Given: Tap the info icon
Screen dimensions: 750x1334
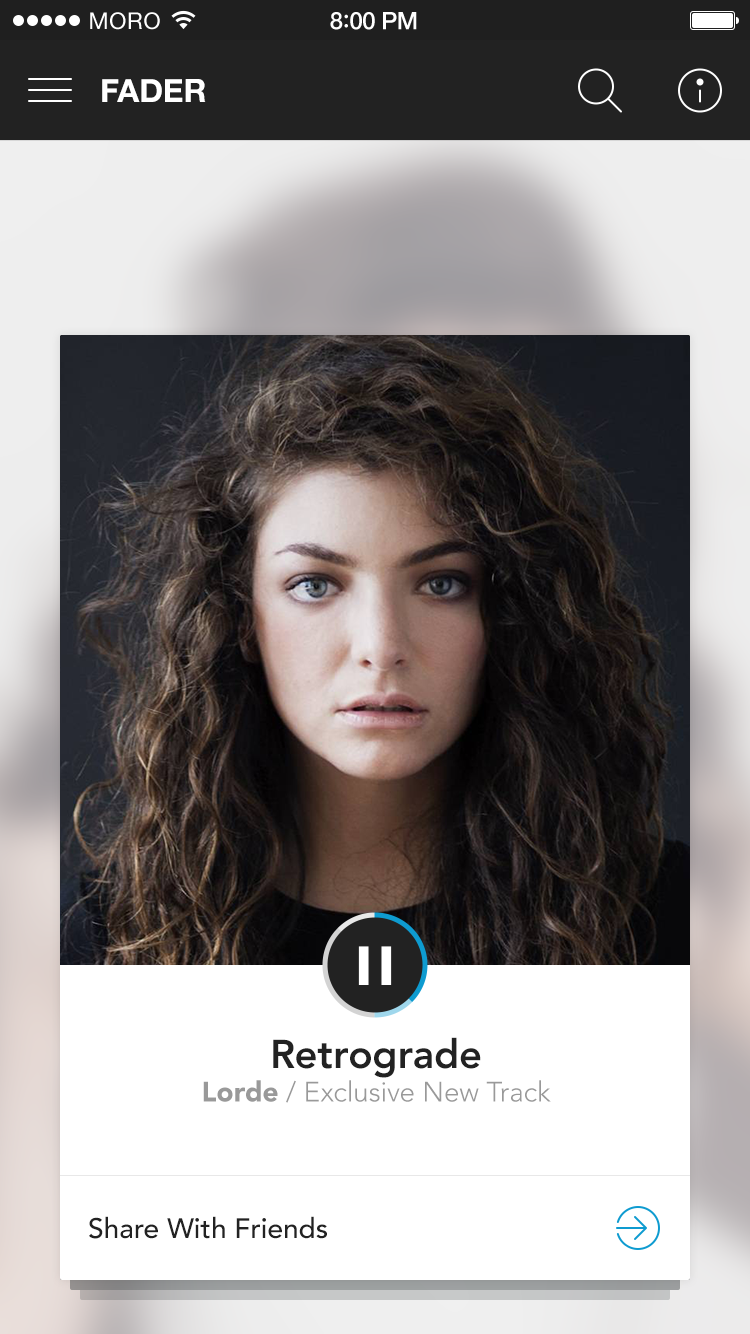Looking at the screenshot, I should coord(700,91).
